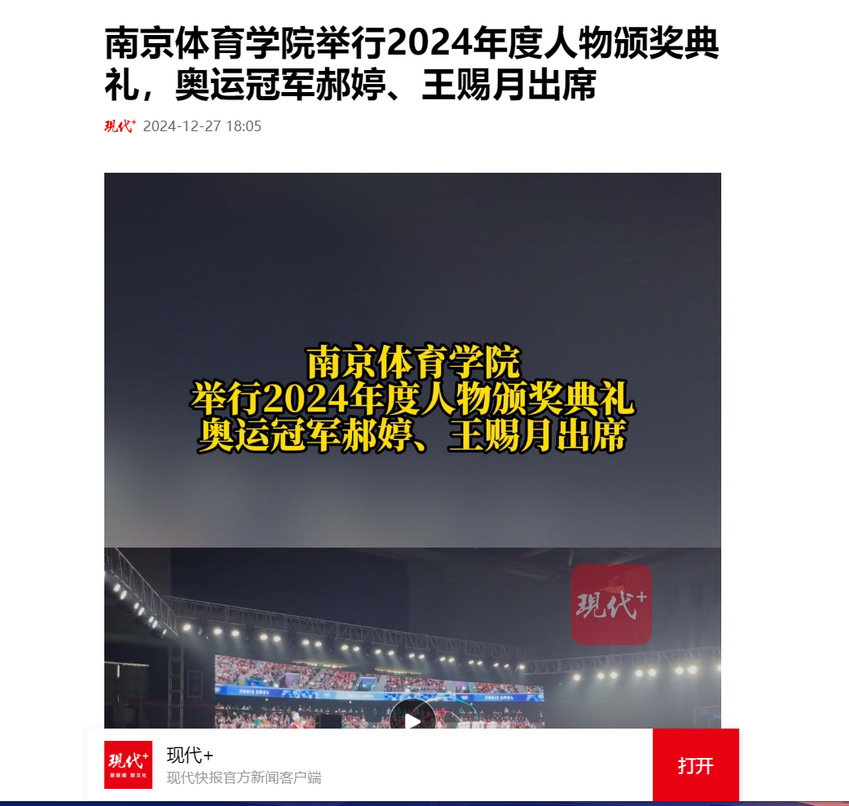Tap the red 打开 button
This screenshot has height=806, width=849.
tap(695, 765)
